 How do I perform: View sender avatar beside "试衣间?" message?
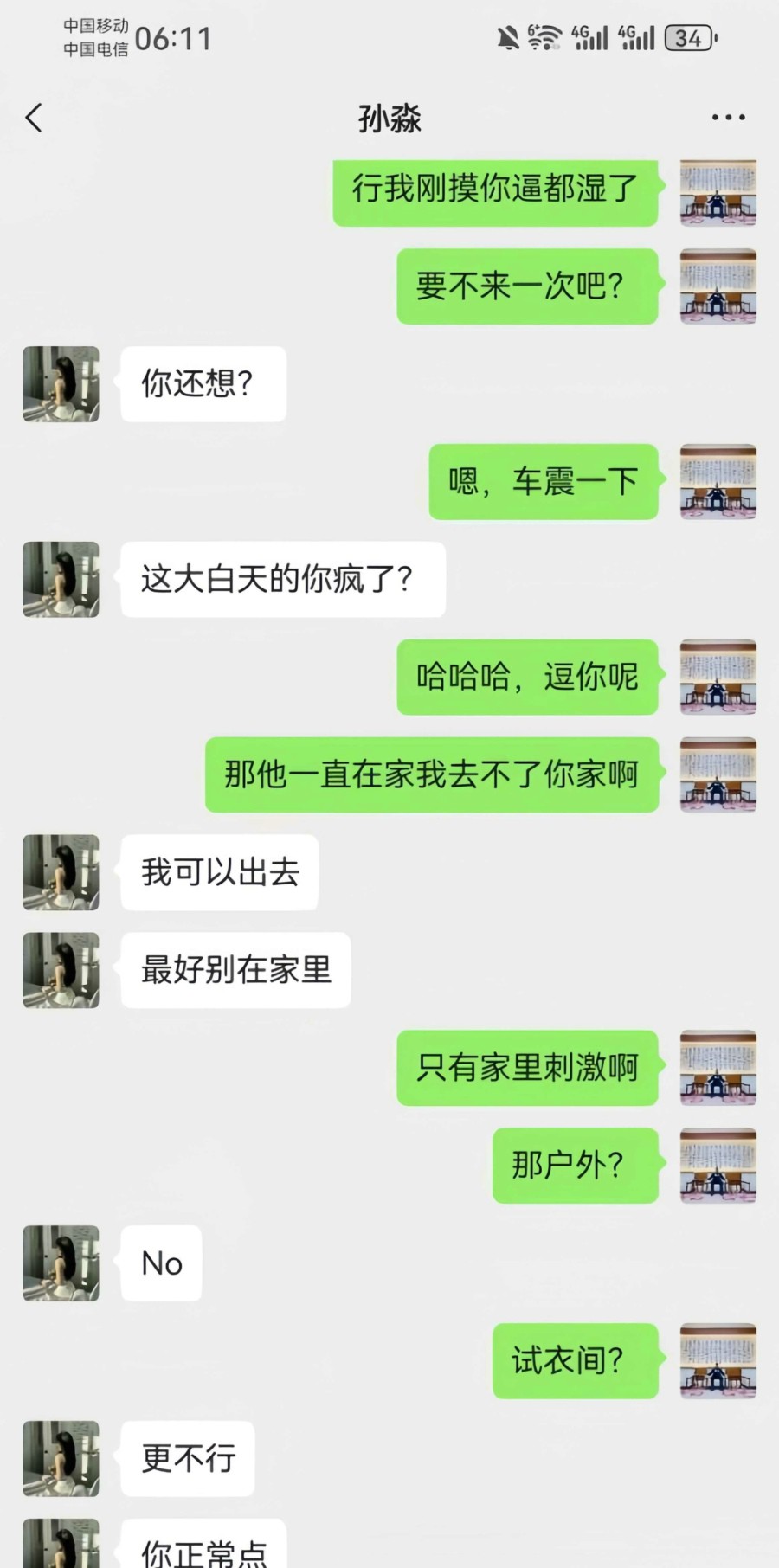(718, 1360)
